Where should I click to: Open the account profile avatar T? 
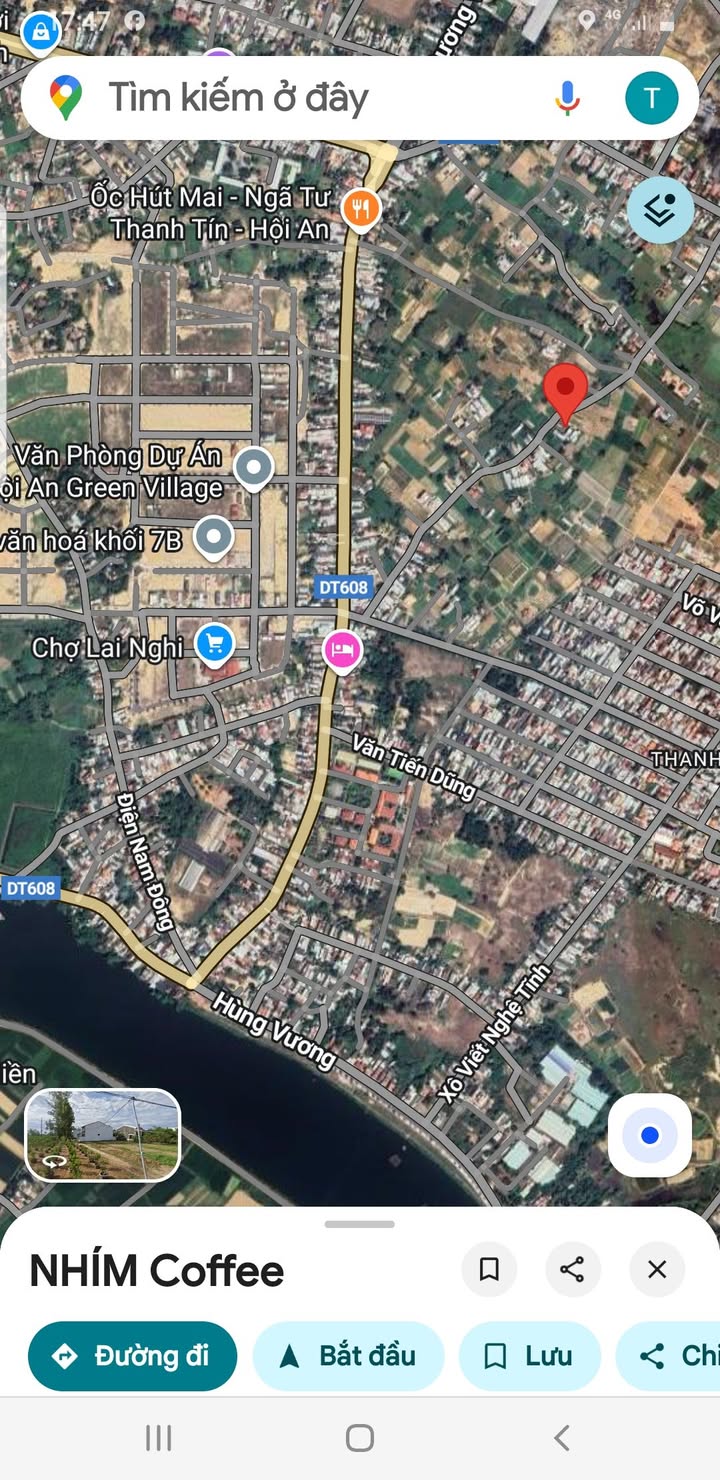pyautogui.click(x=651, y=98)
